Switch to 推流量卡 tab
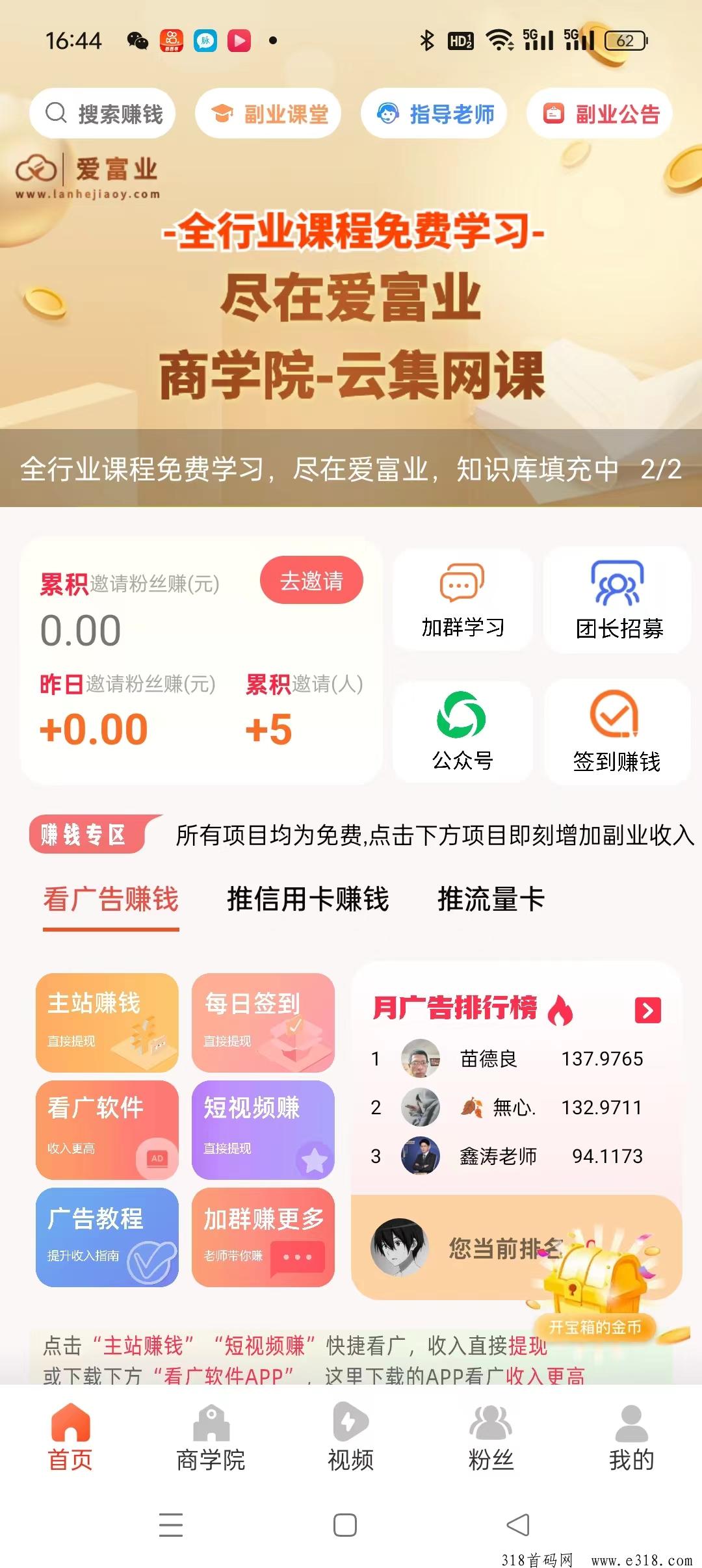The image size is (702, 1568). (x=491, y=900)
